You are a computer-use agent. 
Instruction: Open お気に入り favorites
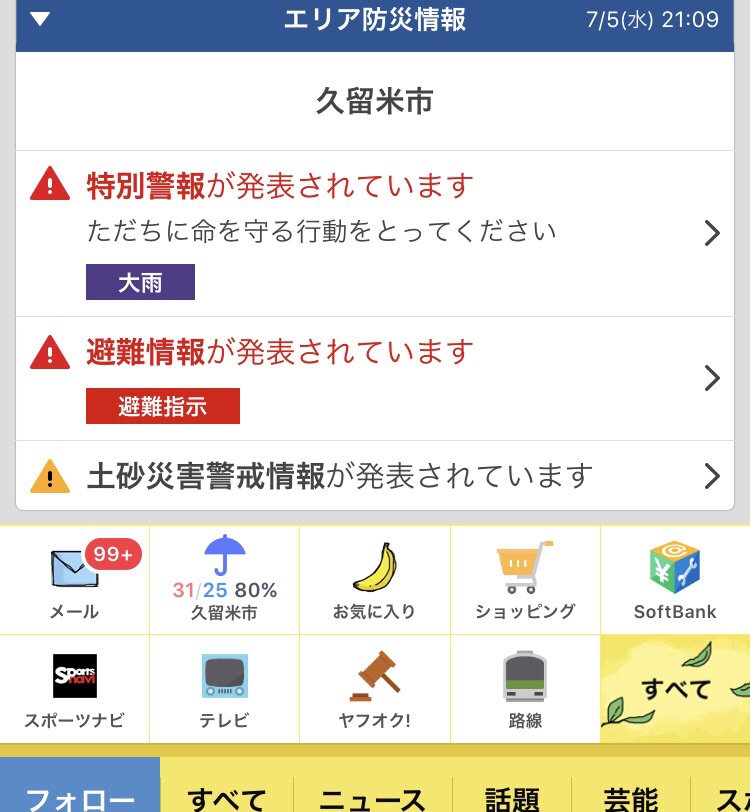click(x=374, y=580)
